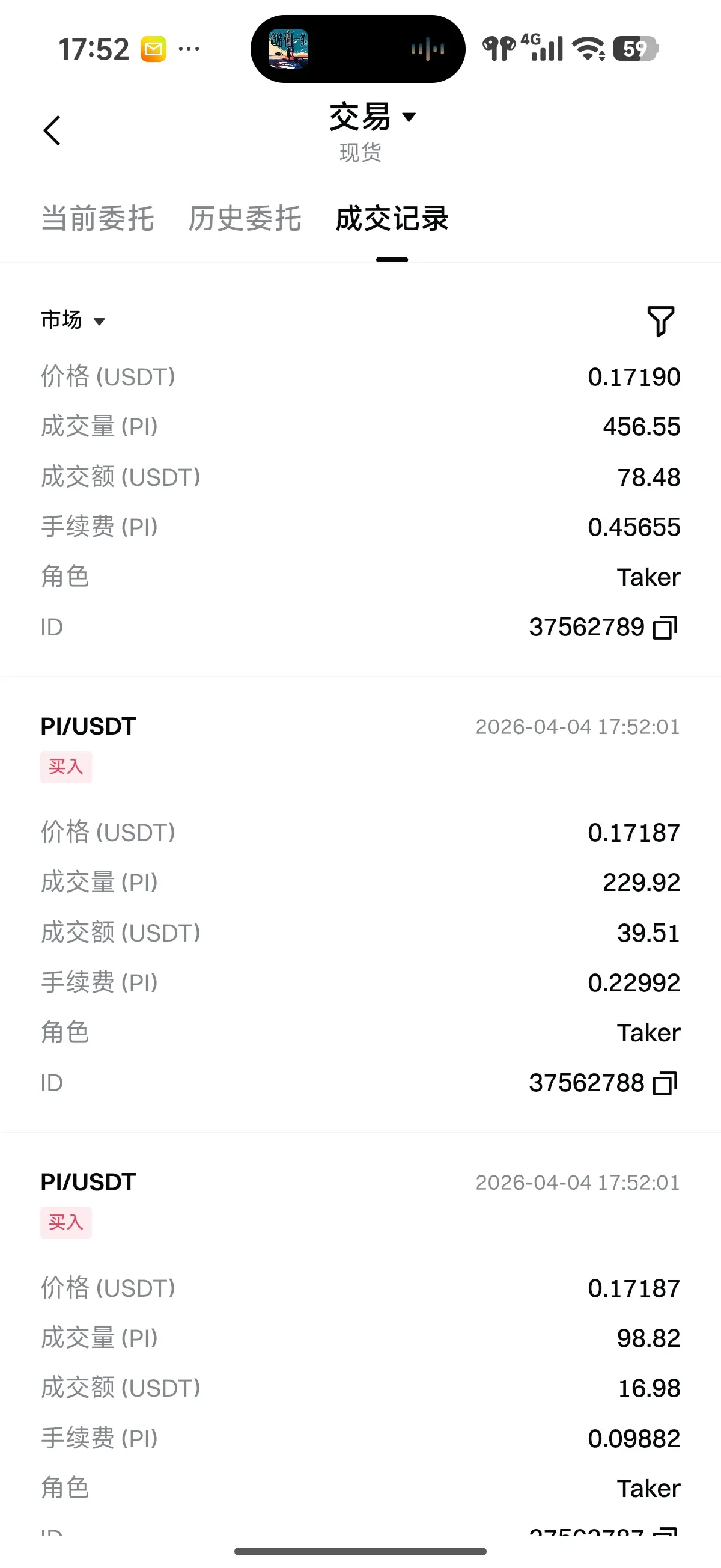
Task: Copy trade ID 37562788
Action: (665, 1083)
